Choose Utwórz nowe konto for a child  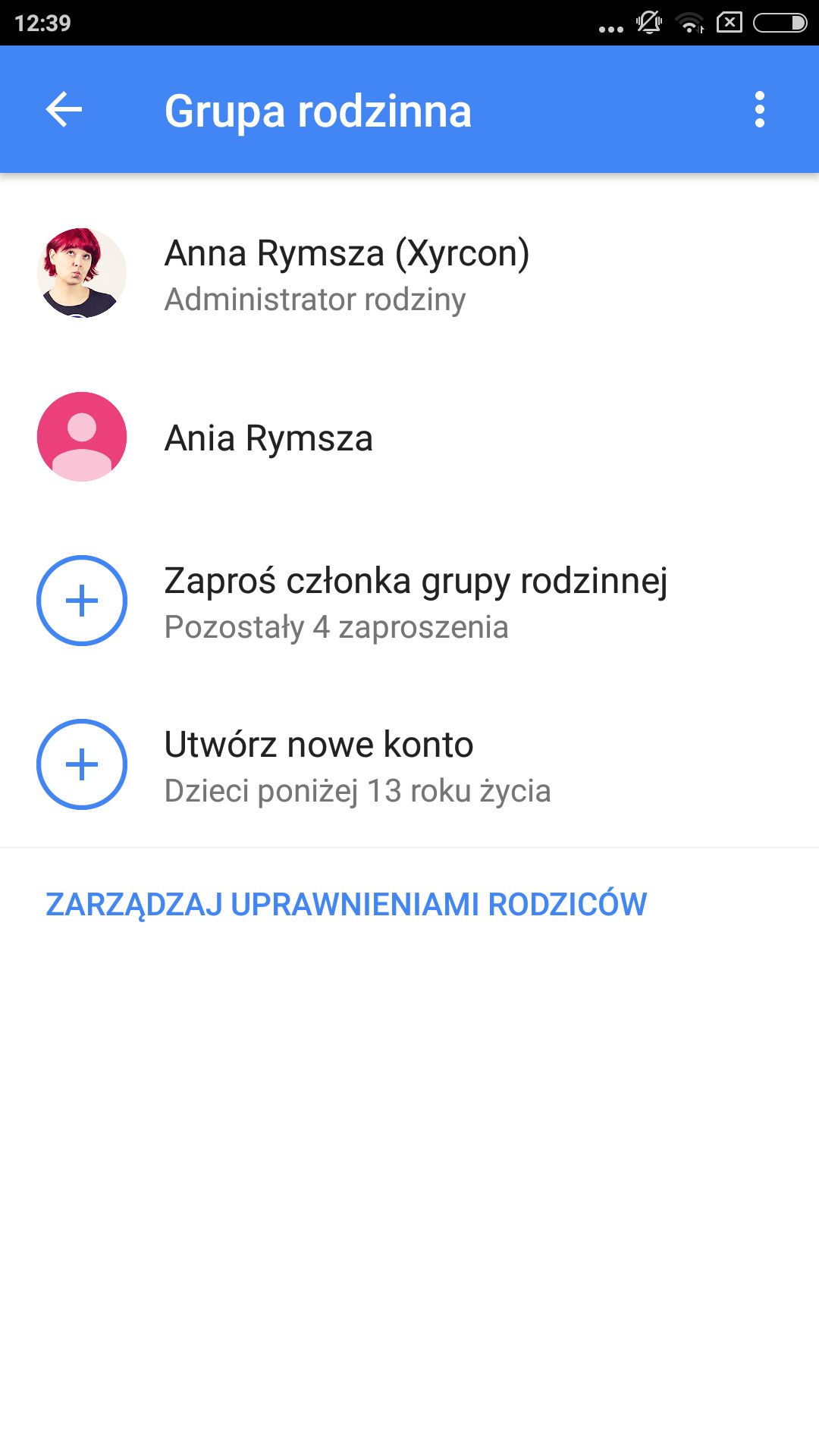click(409, 765)
